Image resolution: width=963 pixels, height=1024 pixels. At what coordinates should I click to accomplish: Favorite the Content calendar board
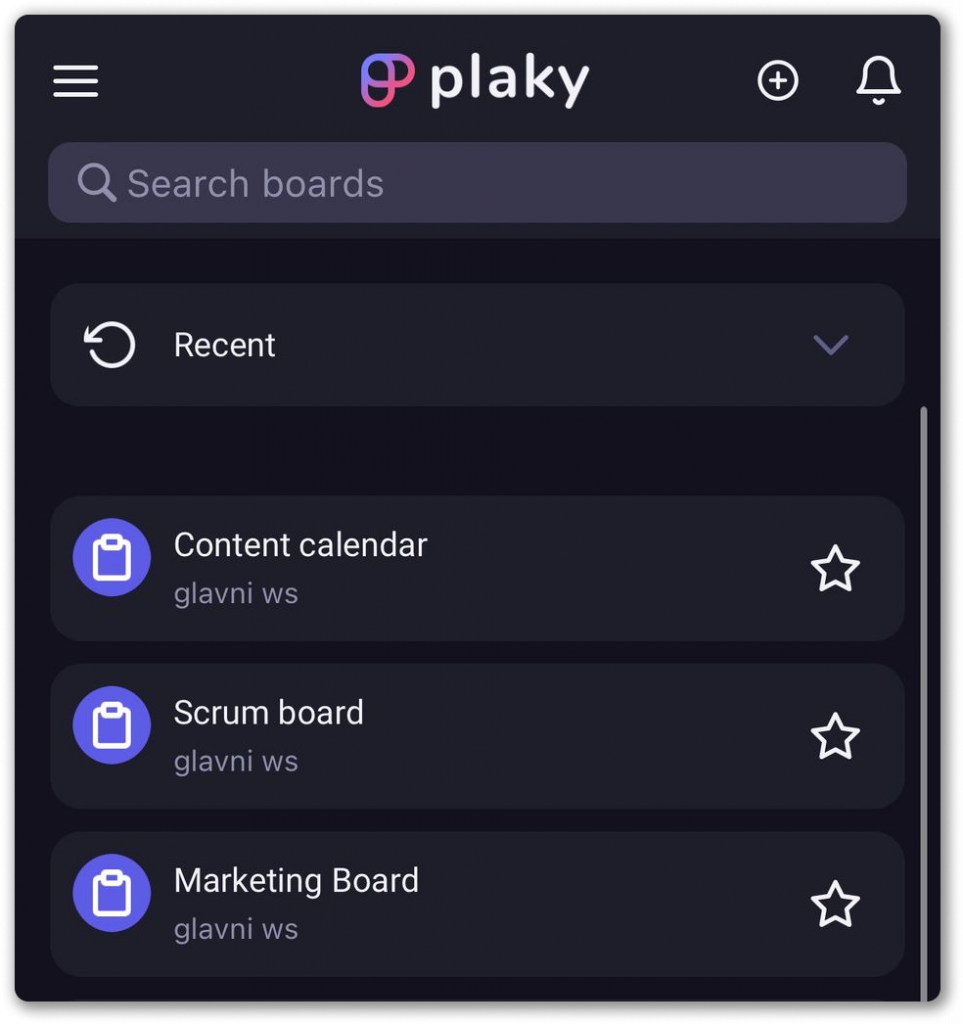(834, 569)
